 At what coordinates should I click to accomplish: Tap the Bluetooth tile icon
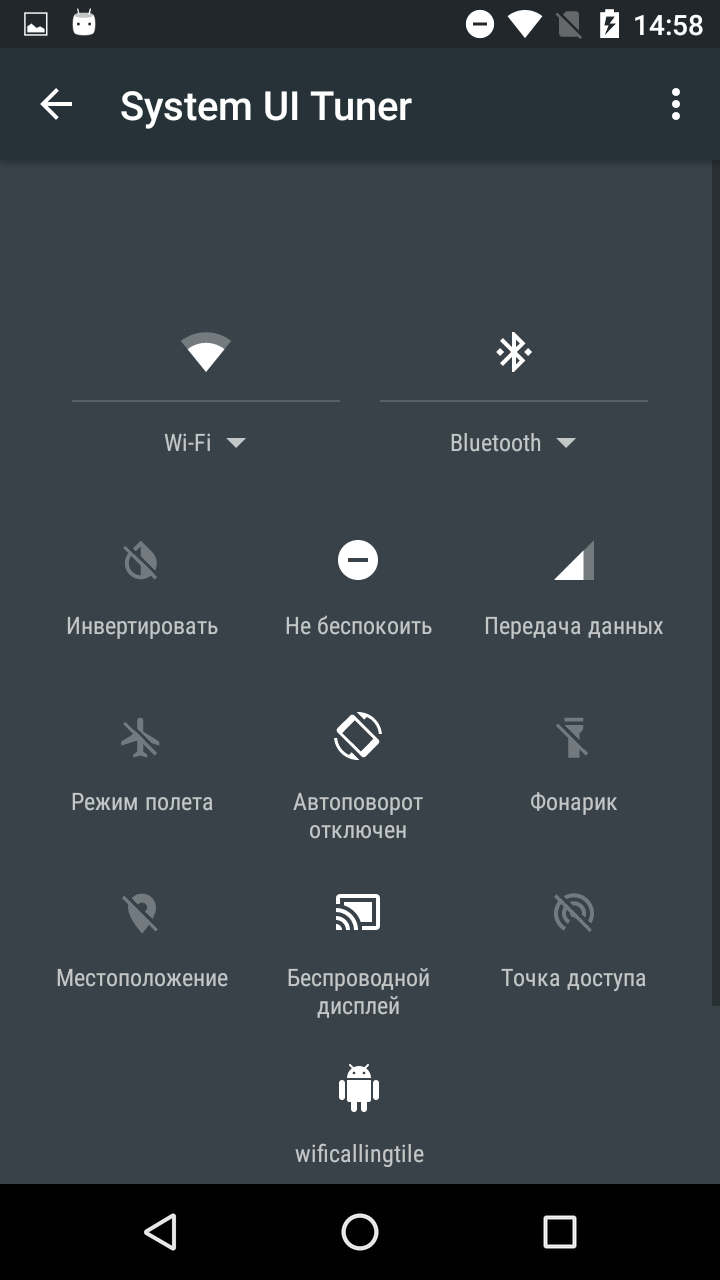coord(514,352)
